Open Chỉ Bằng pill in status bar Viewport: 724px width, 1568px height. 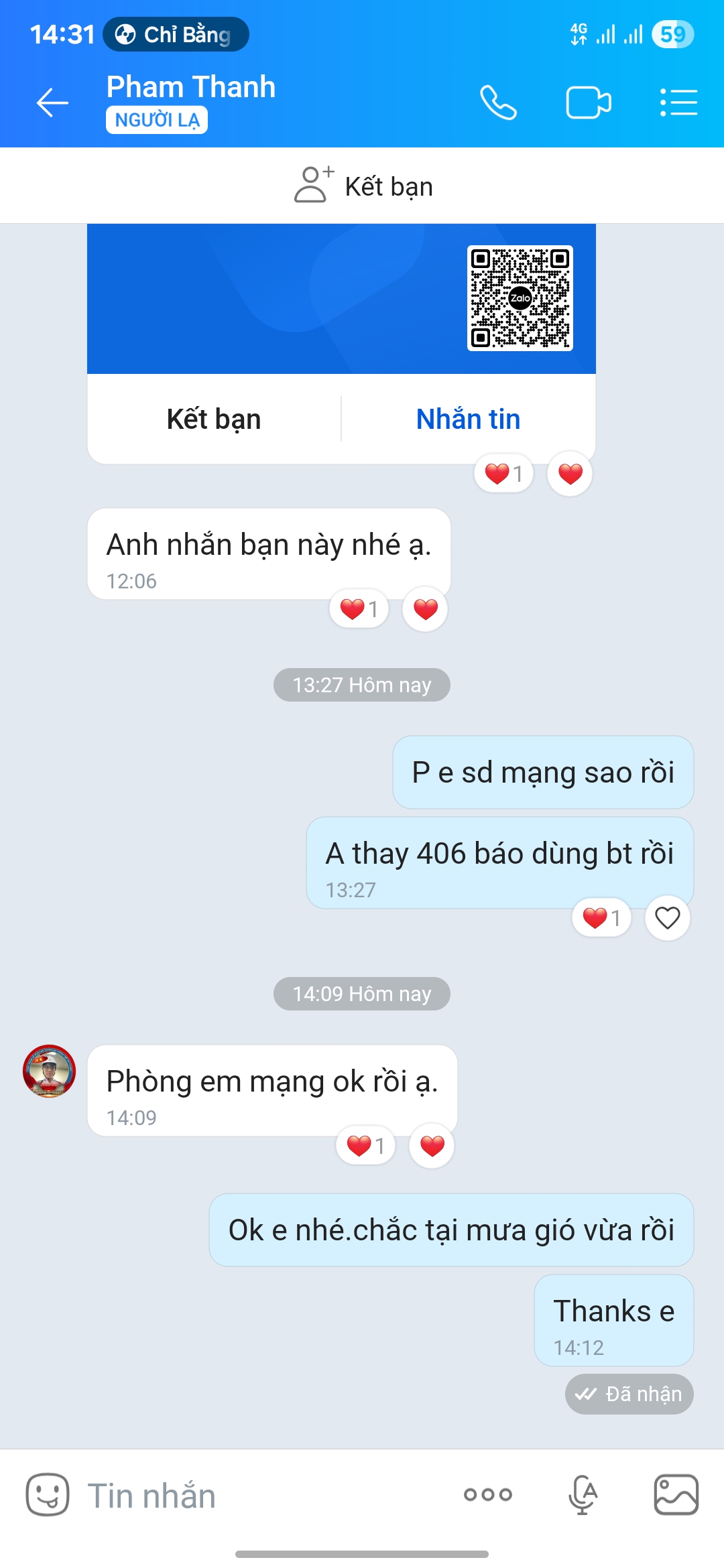coord(176,34)
